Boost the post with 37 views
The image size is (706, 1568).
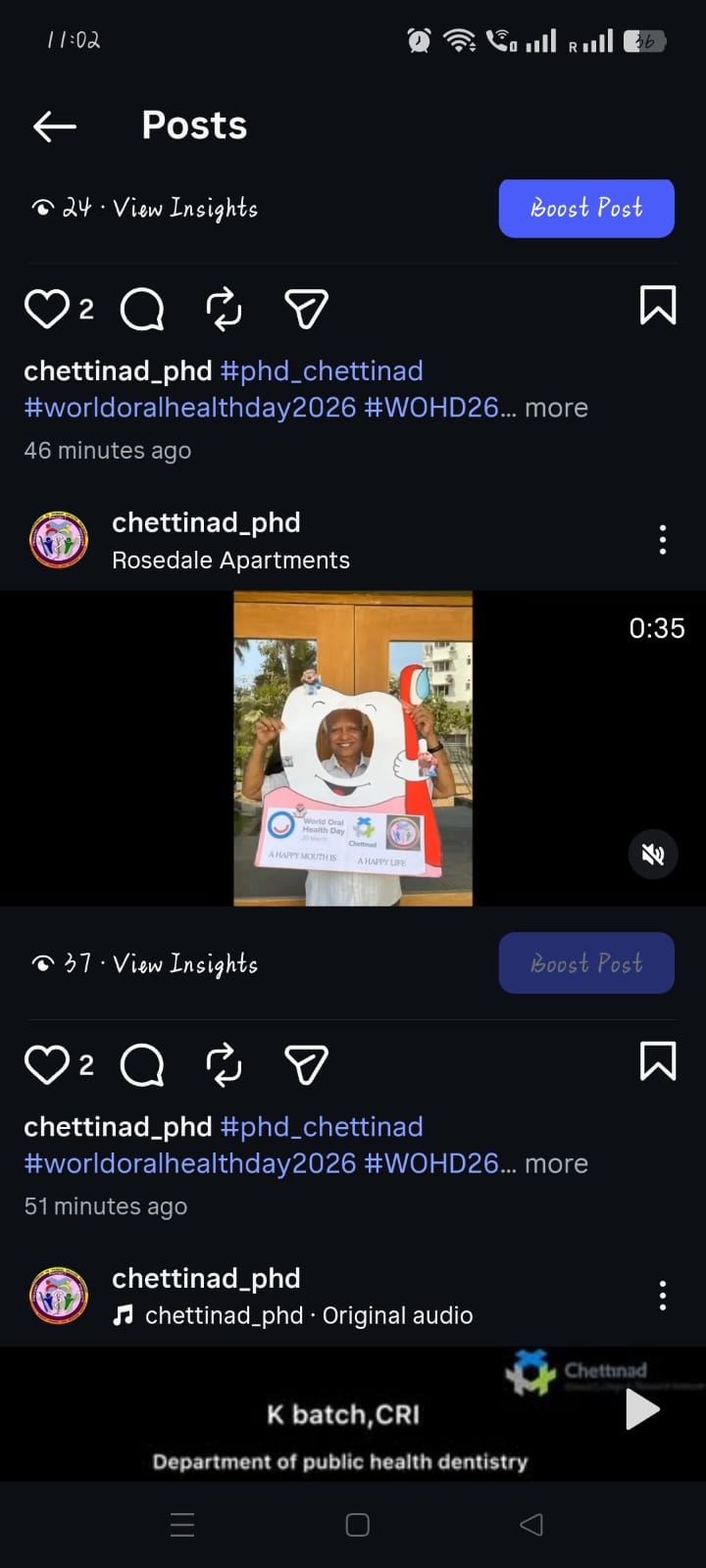click(x=585, y=963)
